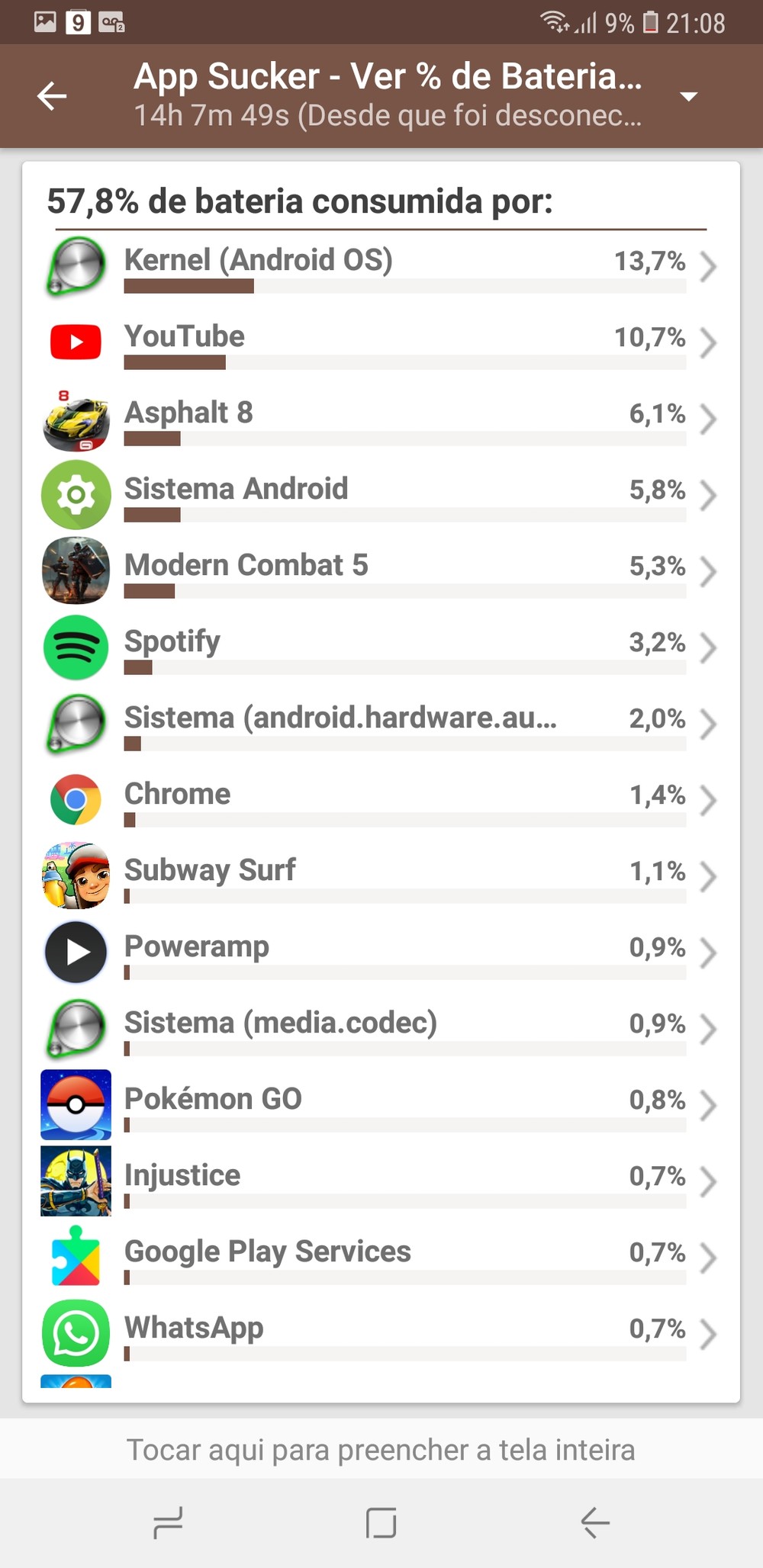The height and width of the screenshot is (1568, 763).
Task: Show Injustice battery usage
Action: 381,1181
